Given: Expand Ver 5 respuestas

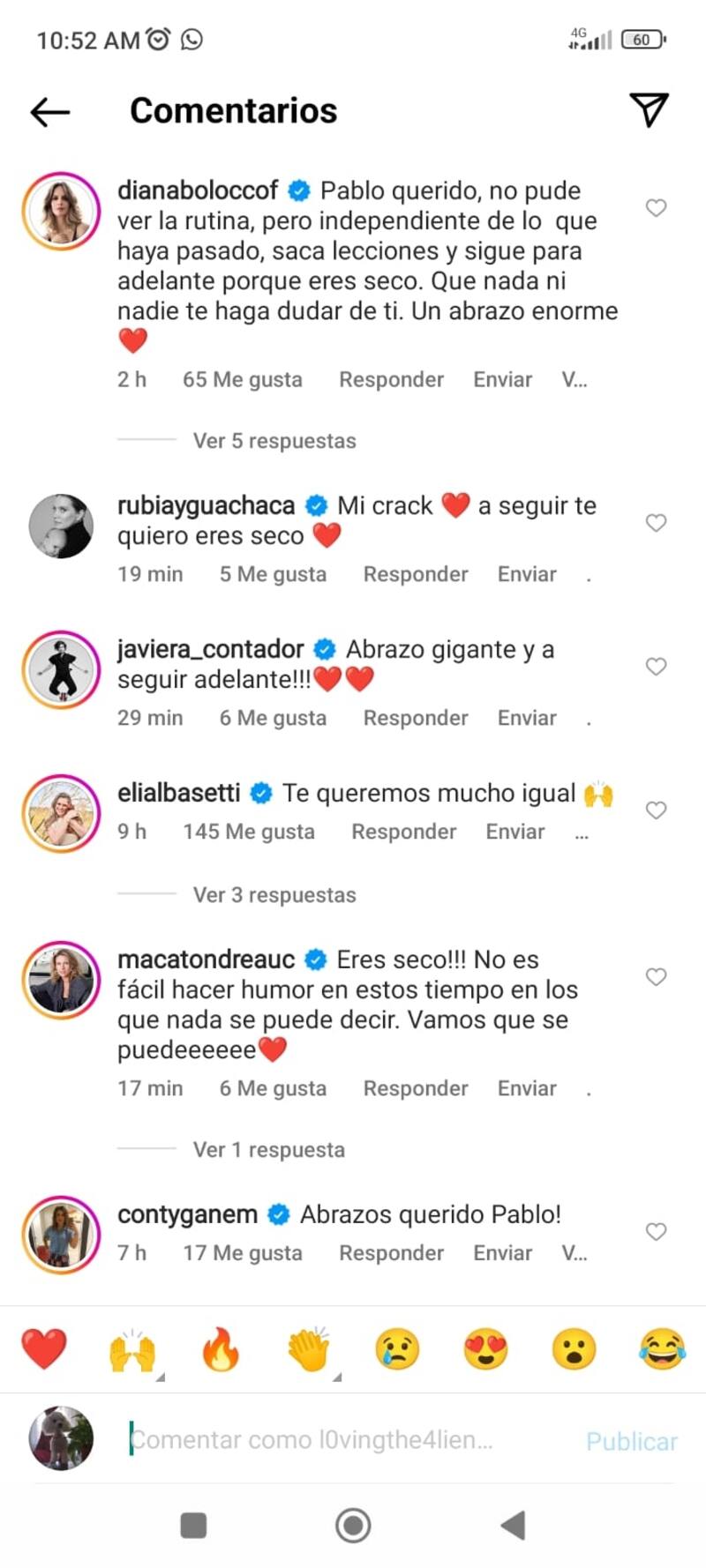Looking at the screenshot, I should point(274,441).
